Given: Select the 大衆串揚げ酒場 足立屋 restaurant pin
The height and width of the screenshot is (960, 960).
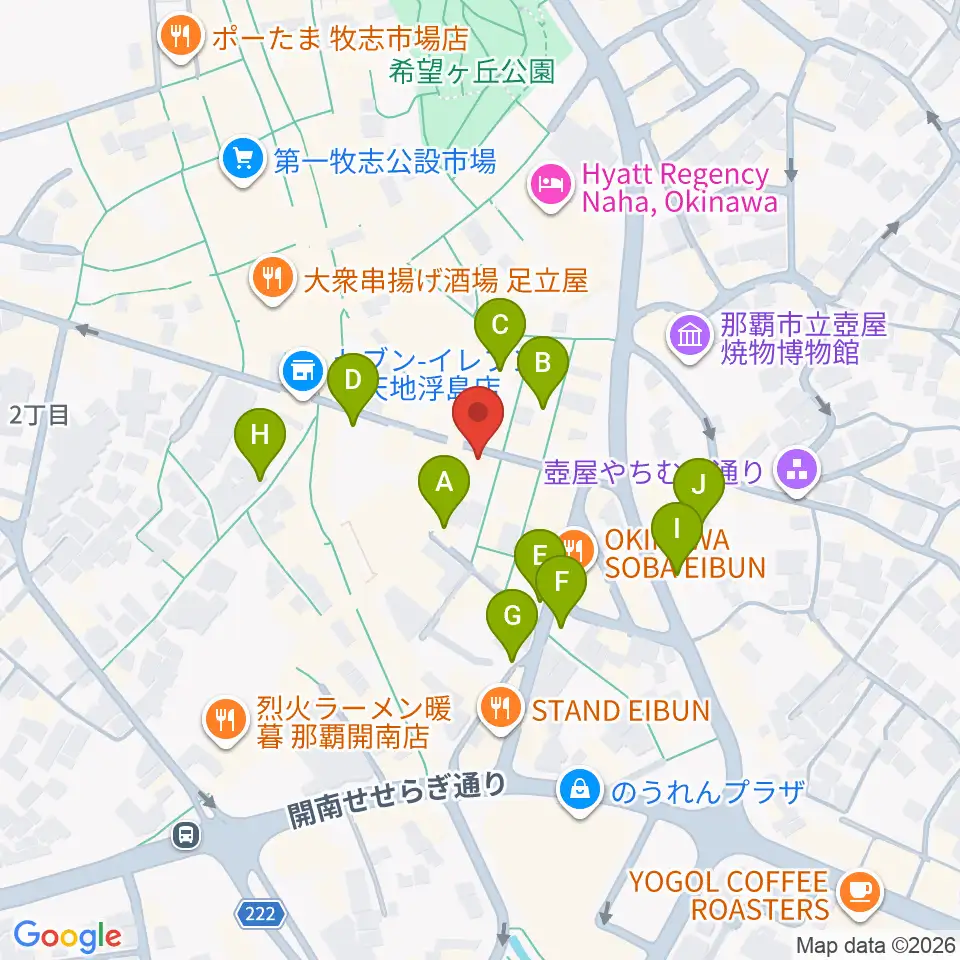Looking at the screenshot, I should point(272,280).
